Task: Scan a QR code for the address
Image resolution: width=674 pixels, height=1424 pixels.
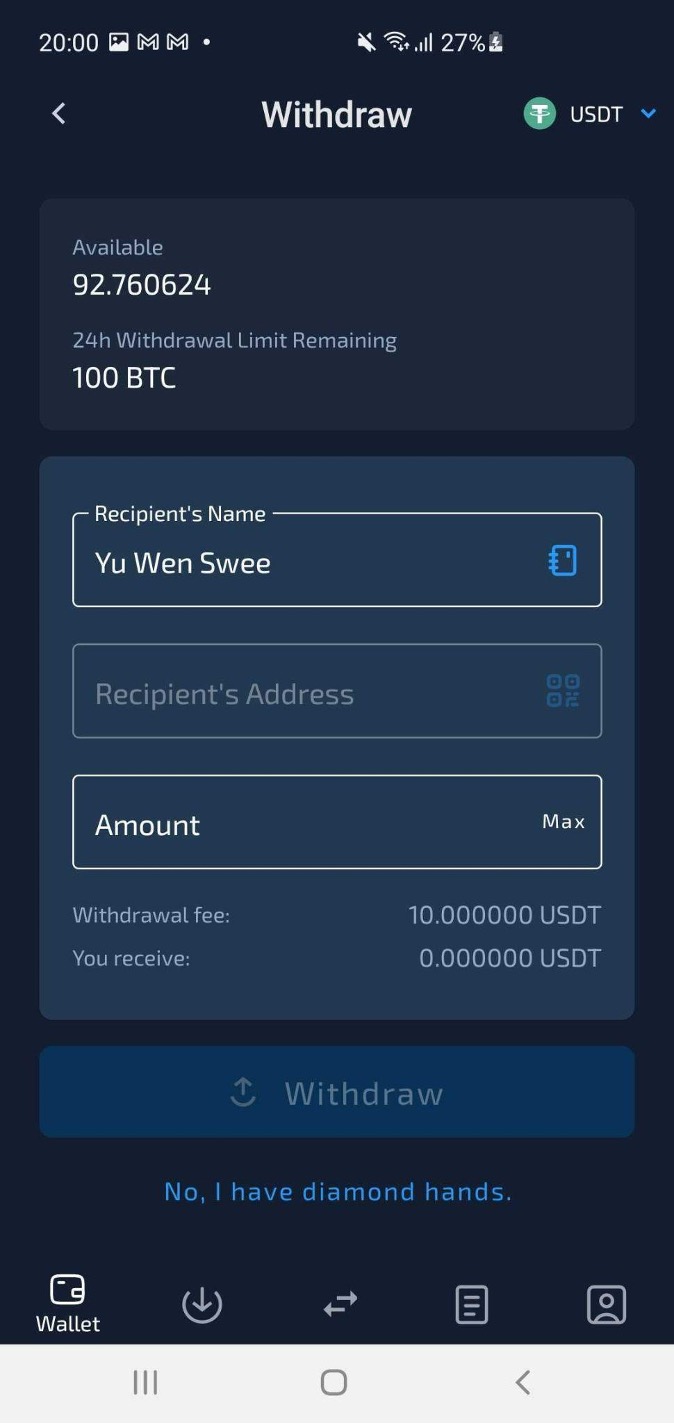Action: (x=563, y=691)
